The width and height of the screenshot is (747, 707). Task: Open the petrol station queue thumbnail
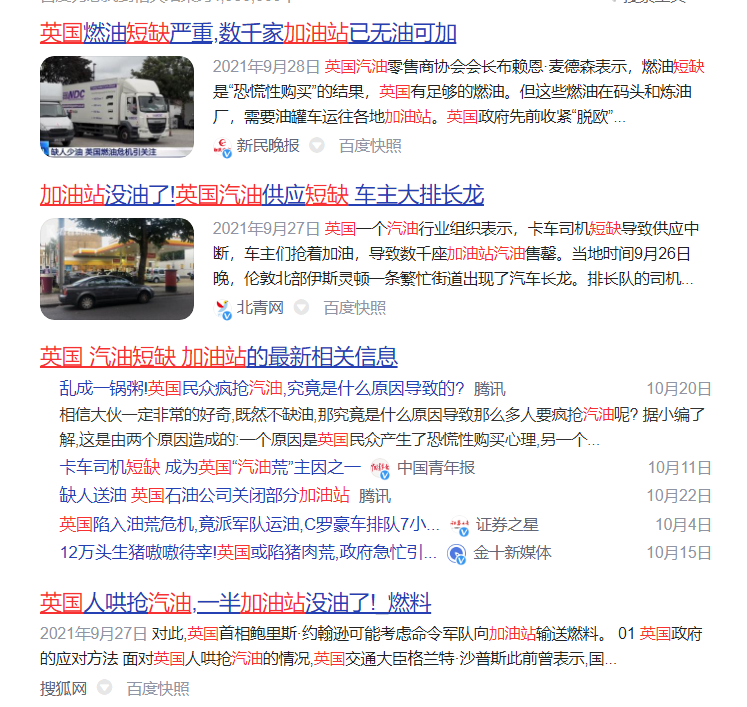117,268
